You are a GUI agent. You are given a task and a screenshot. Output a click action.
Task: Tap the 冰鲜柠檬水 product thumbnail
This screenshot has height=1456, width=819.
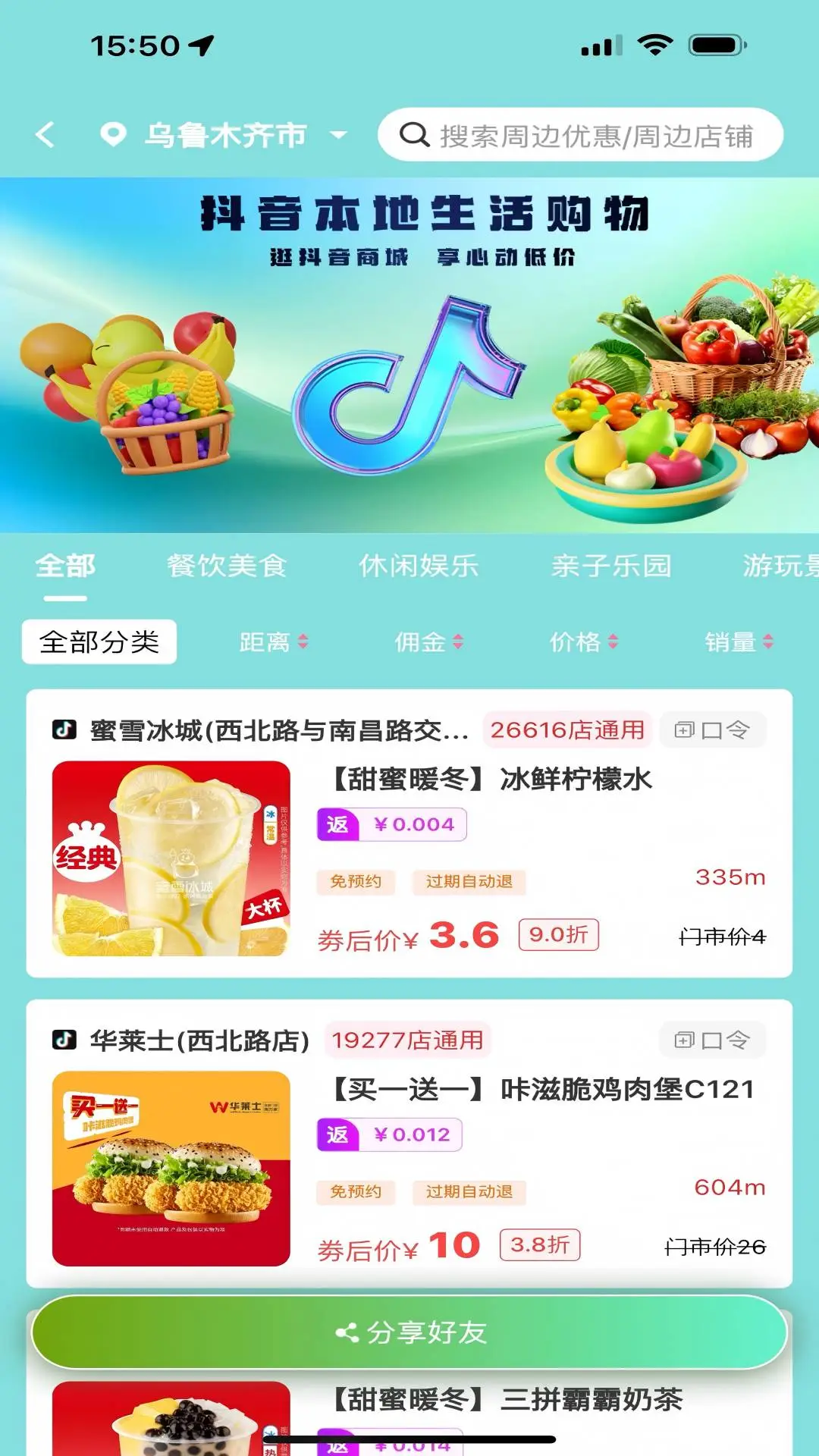coord(172,857)
